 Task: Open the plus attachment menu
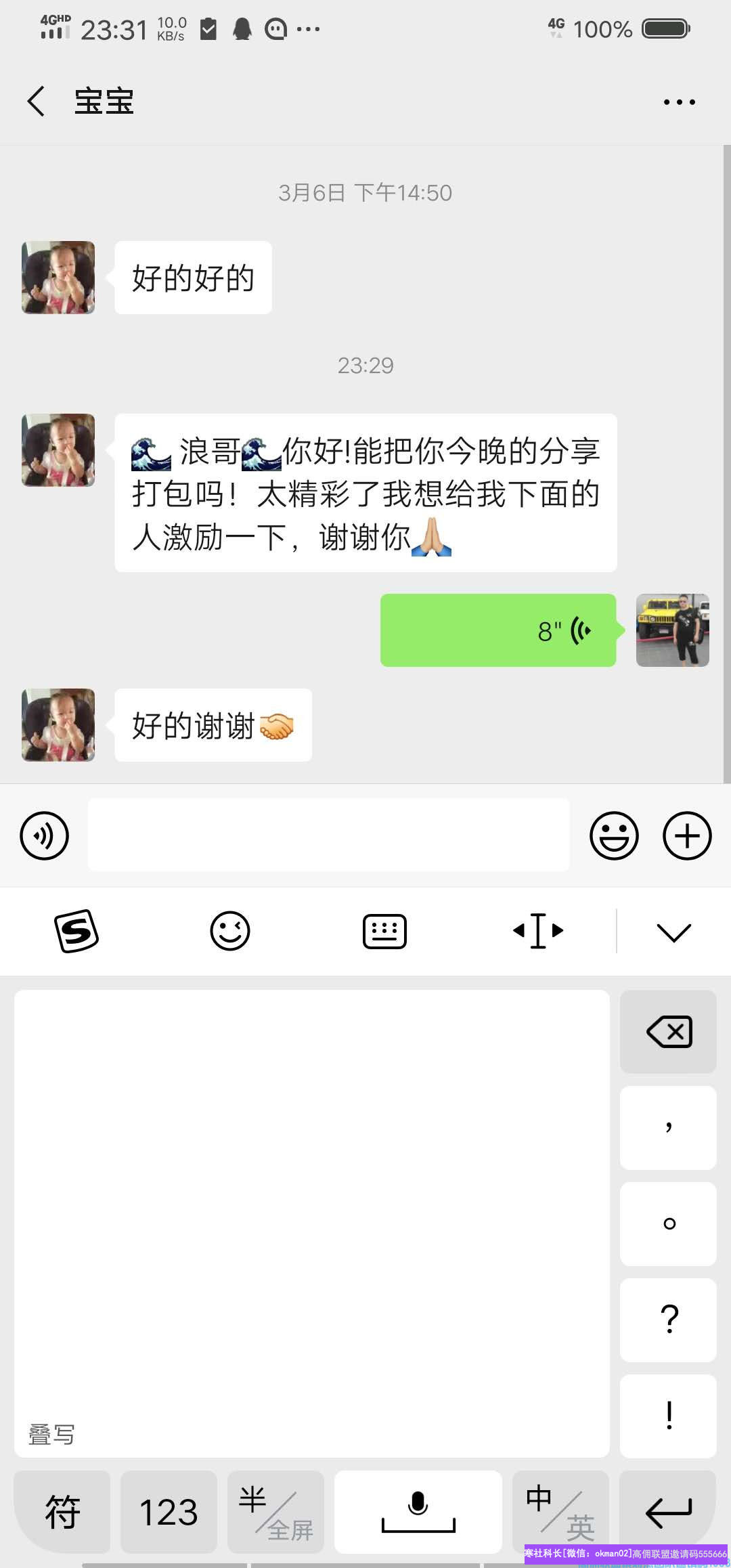pyautogui.click(x=686, y=835)
